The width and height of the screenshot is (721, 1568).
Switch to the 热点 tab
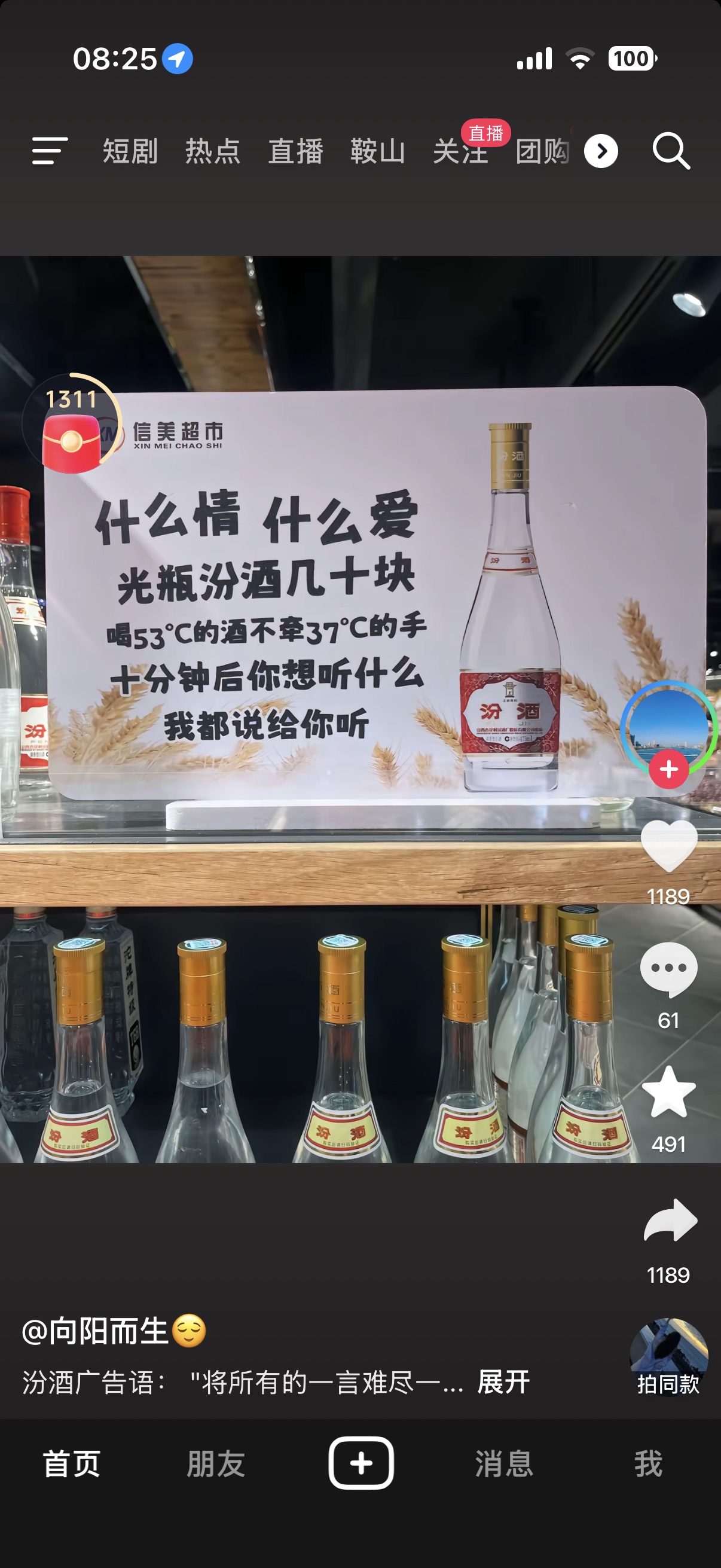(x=213, y=151)
